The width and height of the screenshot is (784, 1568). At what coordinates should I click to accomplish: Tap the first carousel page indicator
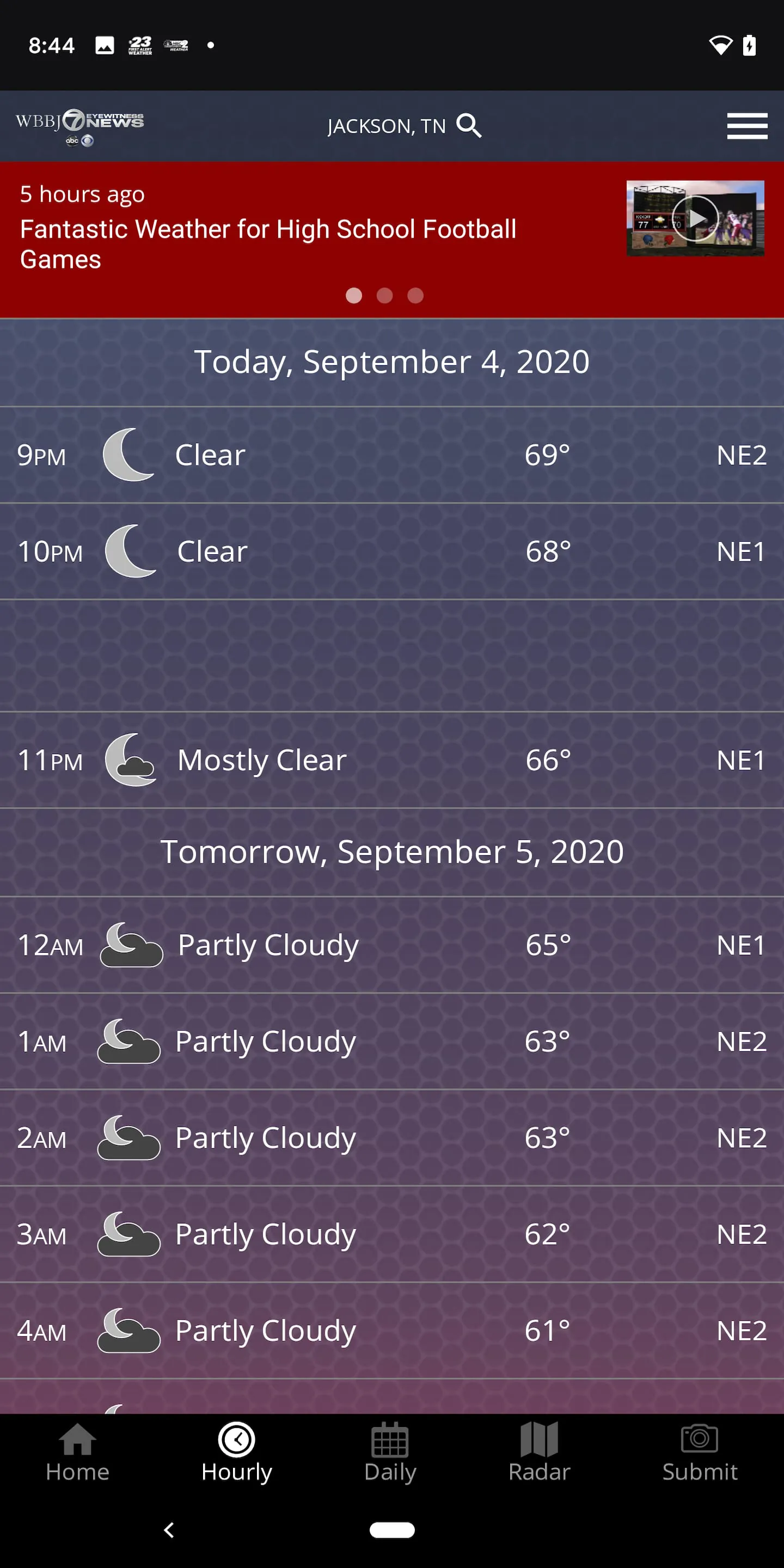pyautogui.click(x=354, y=296)
